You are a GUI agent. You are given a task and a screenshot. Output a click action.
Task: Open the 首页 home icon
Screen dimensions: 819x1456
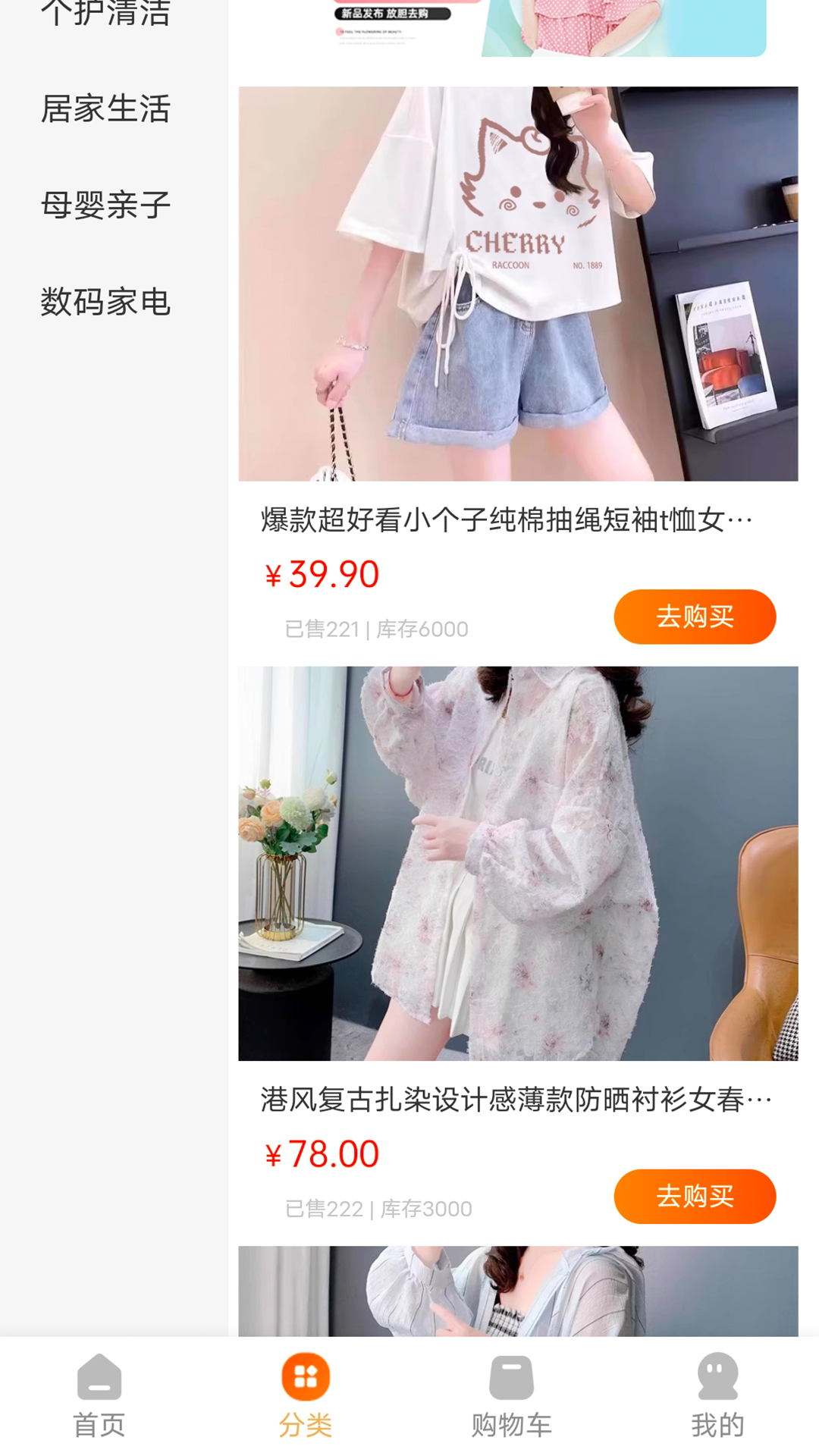[98, 1399]
